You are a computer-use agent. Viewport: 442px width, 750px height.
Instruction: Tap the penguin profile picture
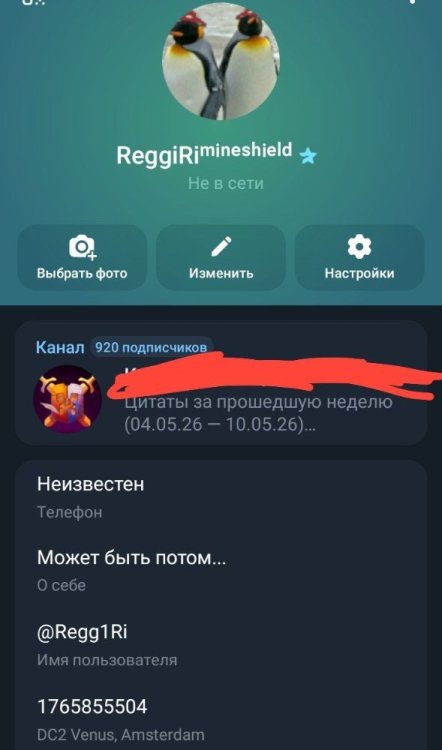pos(221,63)
